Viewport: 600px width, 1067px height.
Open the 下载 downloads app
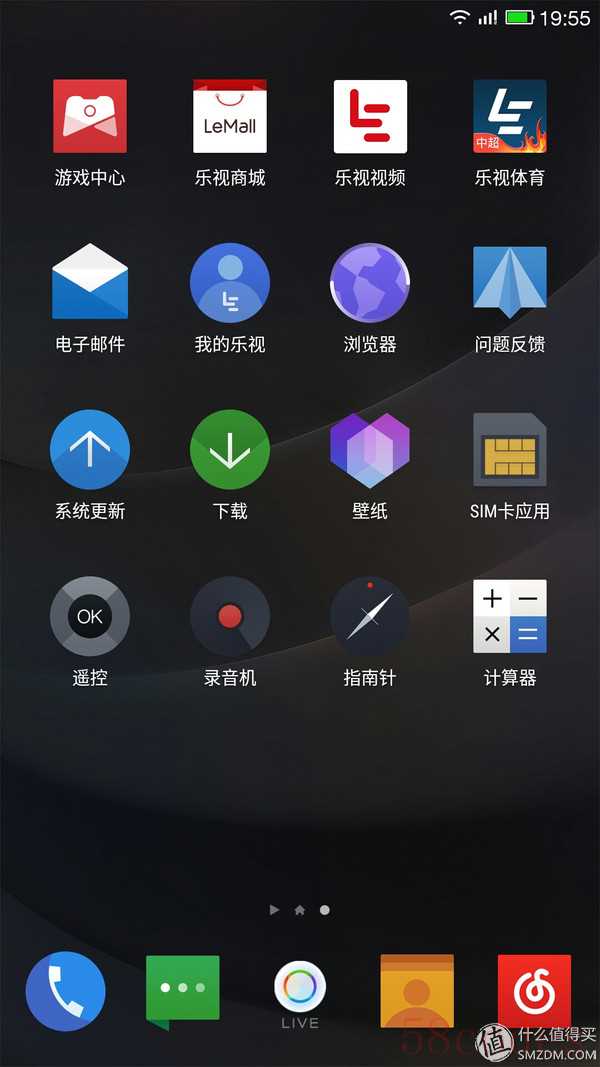tap(230, 450)
